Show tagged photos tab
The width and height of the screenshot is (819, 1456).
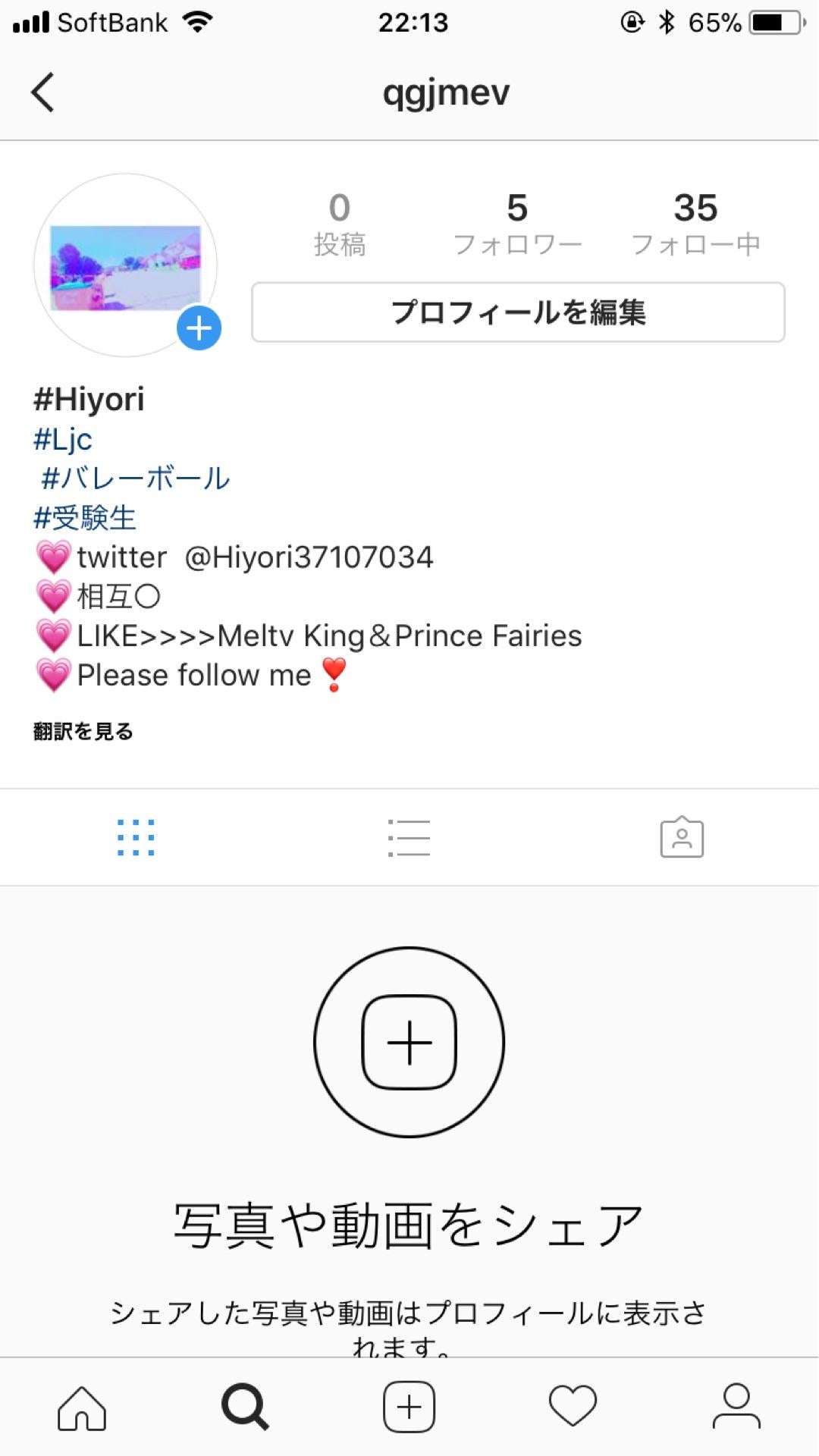point(682,838)
